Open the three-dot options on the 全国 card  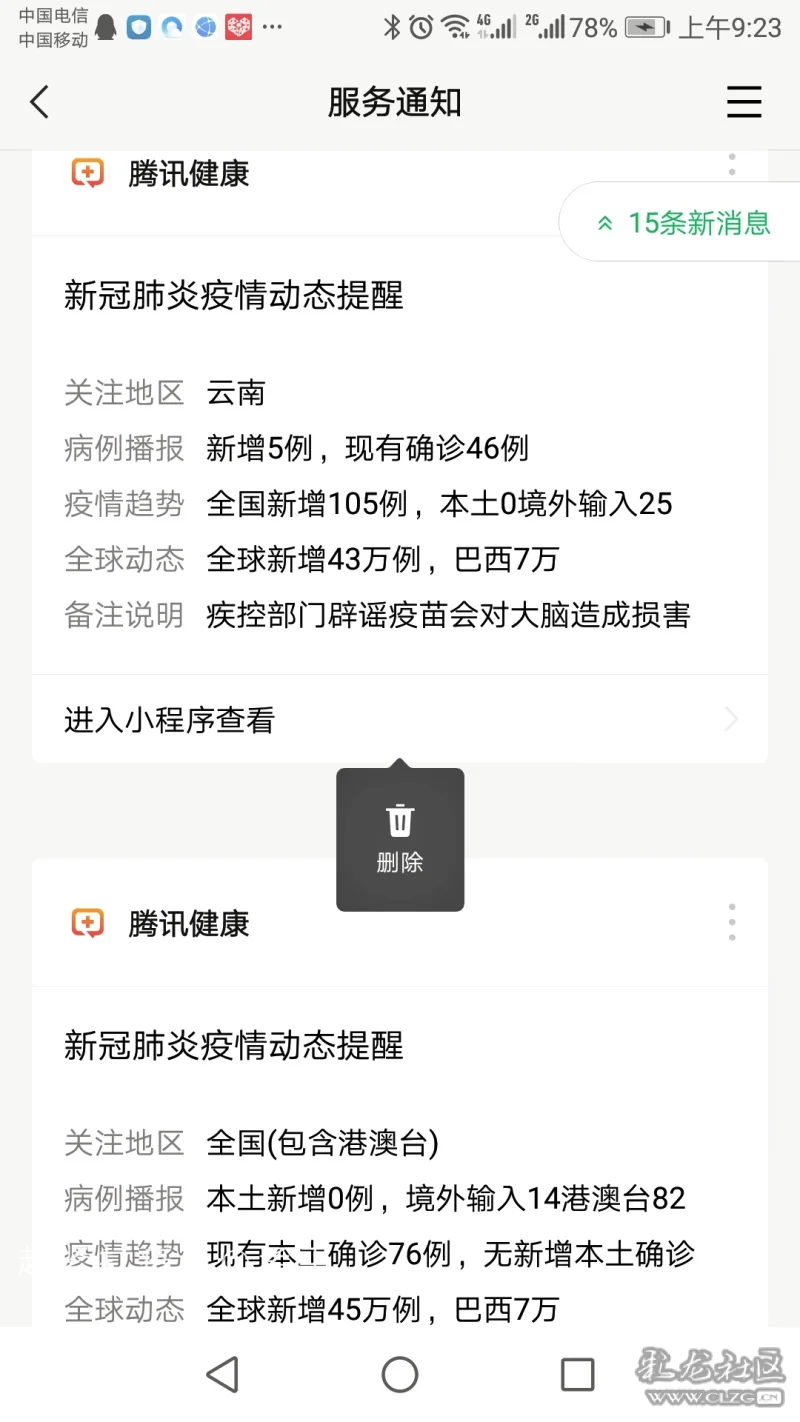pyautogui.click(x=732, y=922)
